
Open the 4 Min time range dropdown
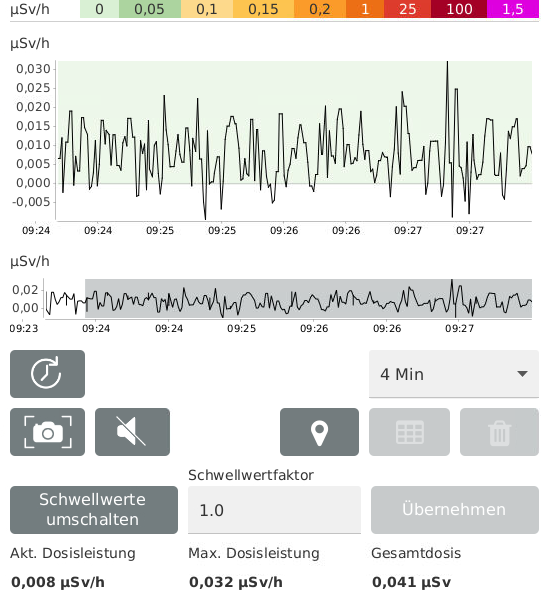454,374
